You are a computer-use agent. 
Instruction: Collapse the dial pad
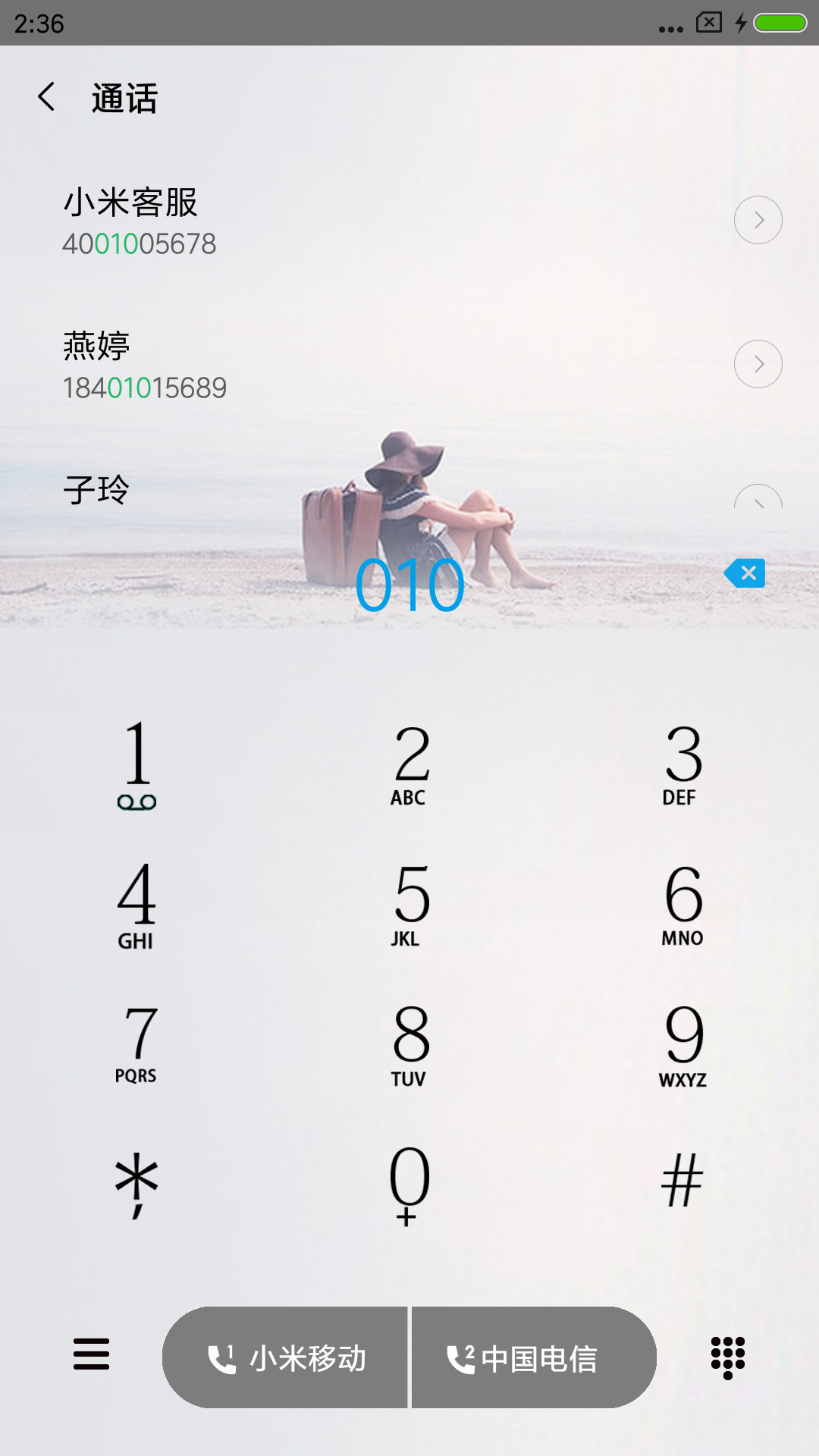[728, 1357]
